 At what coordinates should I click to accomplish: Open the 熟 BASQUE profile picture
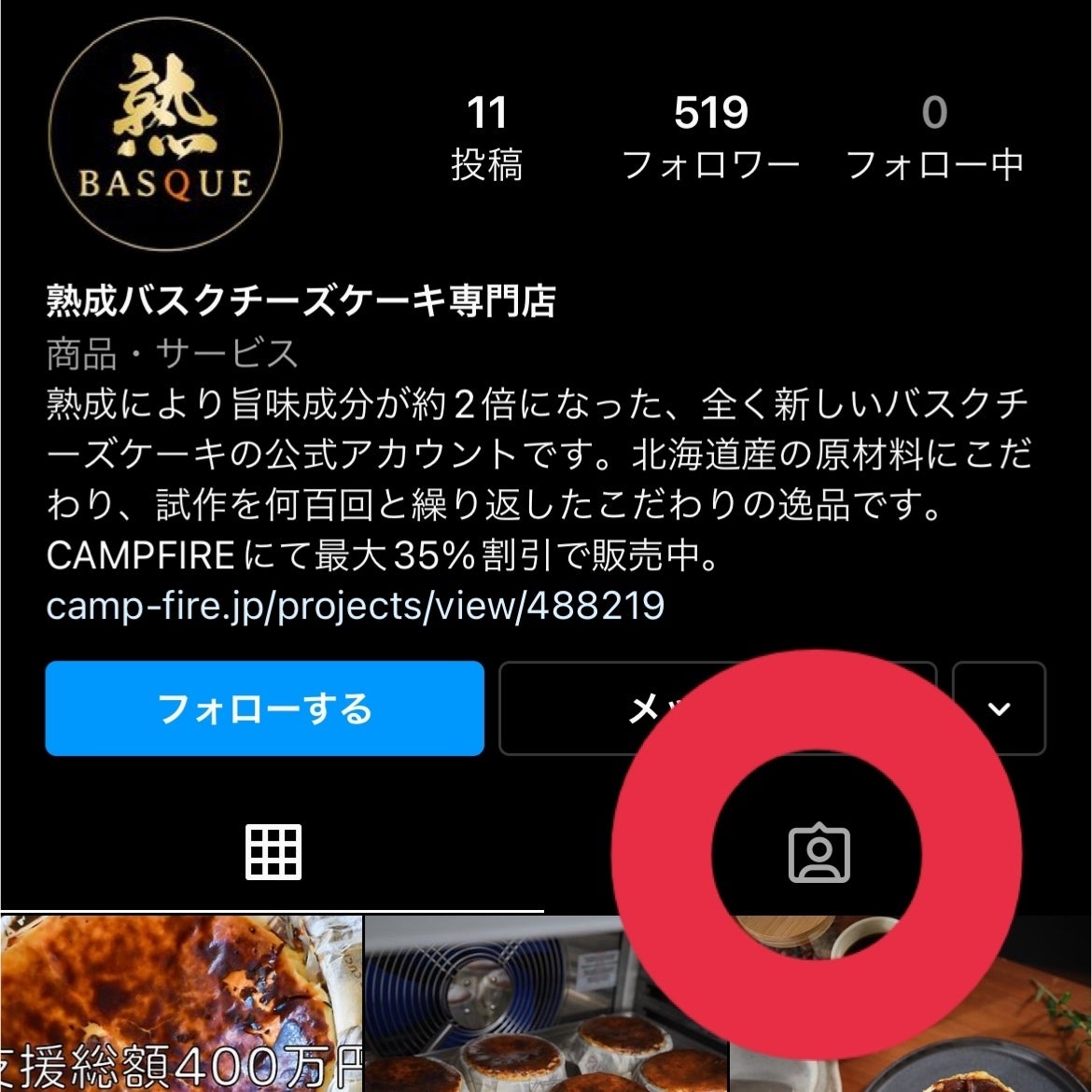(x=165, y=137)
